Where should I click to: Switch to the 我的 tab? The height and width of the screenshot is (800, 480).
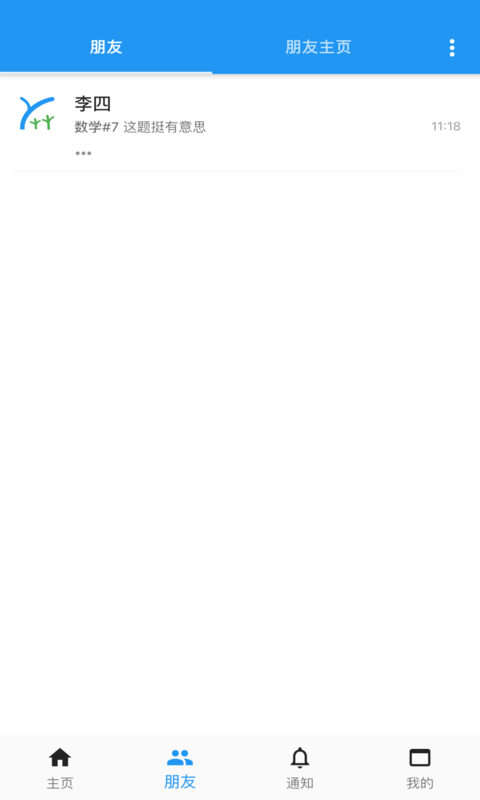click(x=420, y=768)
